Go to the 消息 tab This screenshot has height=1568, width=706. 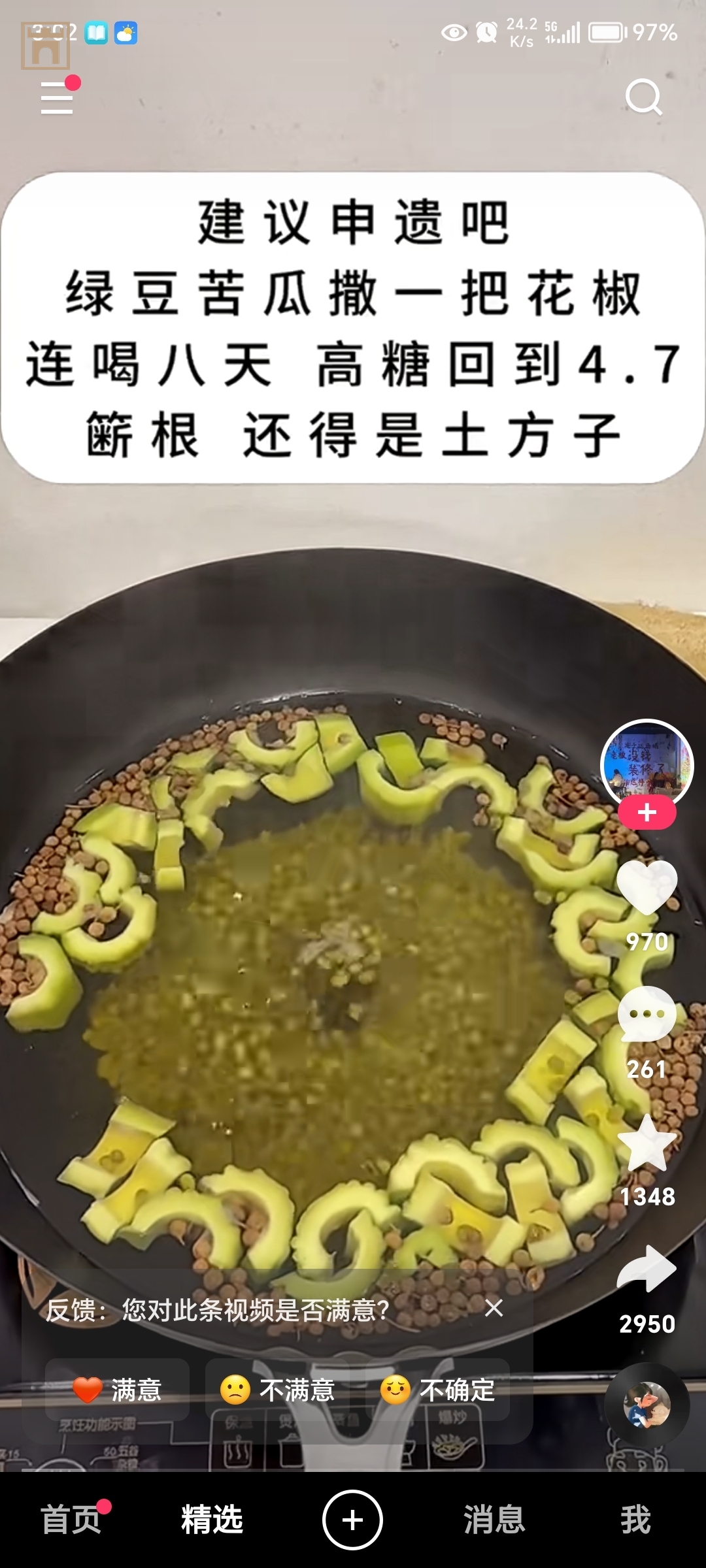pos(494,1520)
